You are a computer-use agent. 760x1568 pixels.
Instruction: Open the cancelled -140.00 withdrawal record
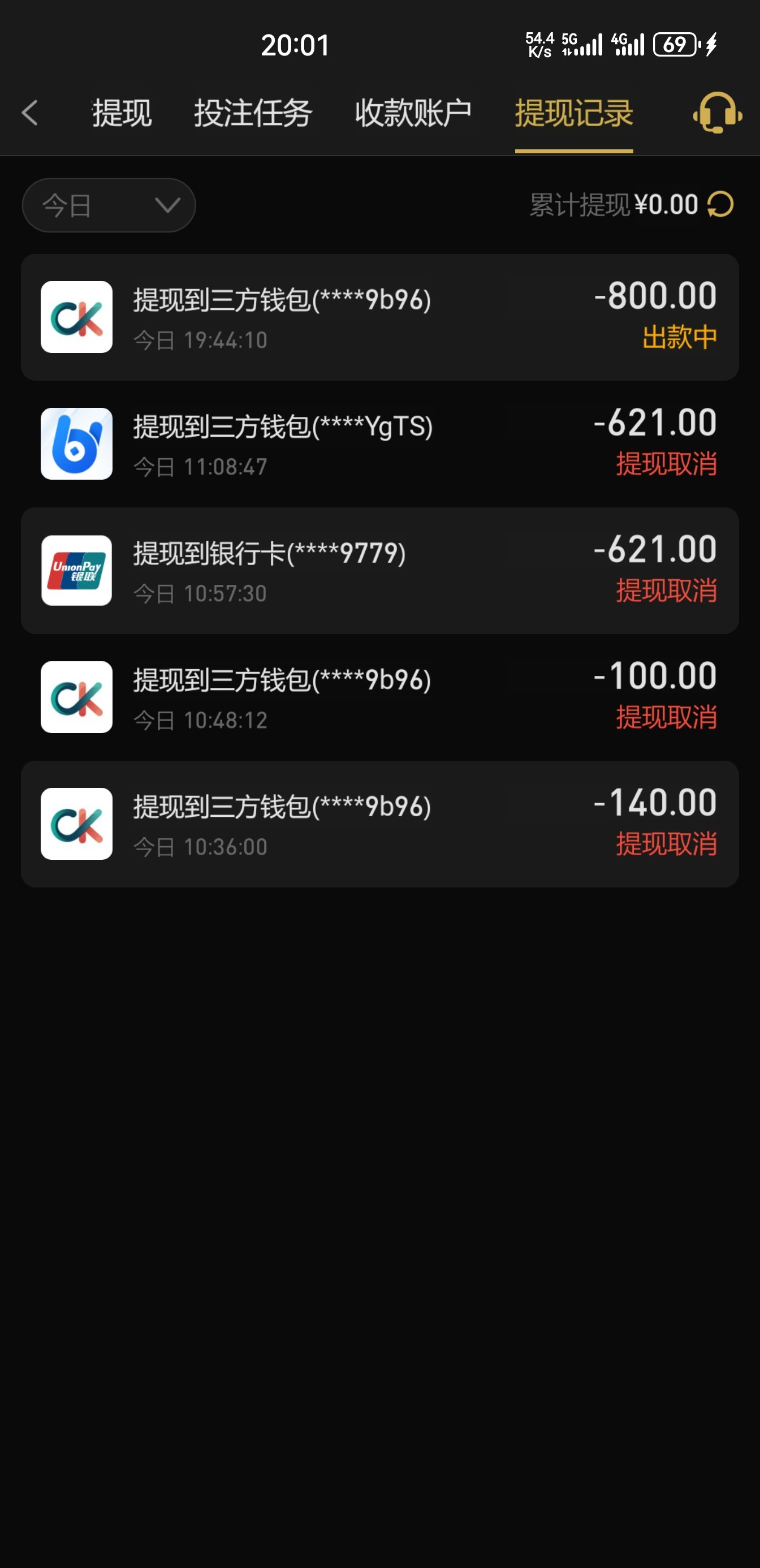pos(379,824)
